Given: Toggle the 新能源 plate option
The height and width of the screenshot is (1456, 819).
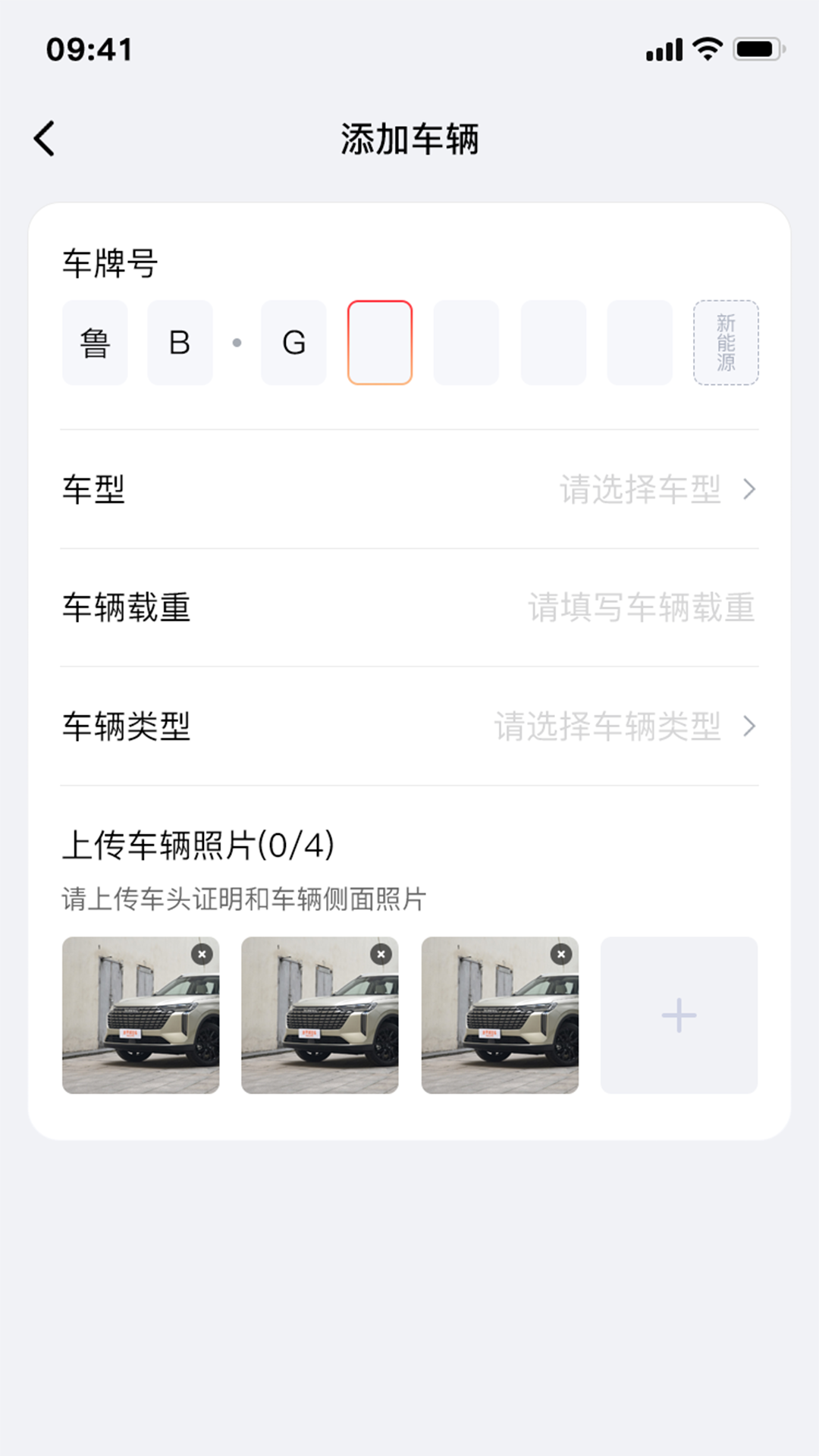Looking at the screenshot, I should click(726, 343).
